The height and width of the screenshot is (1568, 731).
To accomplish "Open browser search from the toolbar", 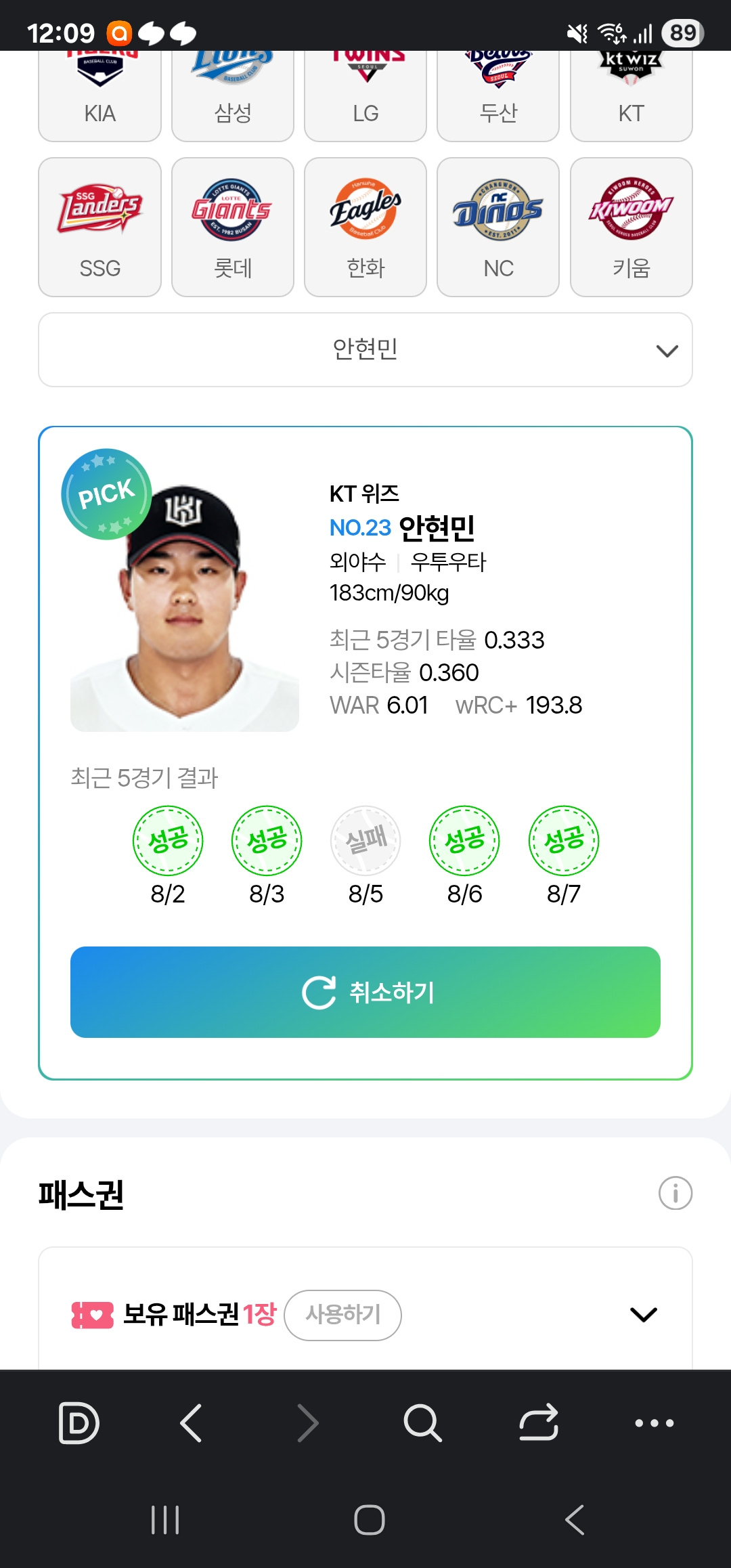I will (422, 1422).
